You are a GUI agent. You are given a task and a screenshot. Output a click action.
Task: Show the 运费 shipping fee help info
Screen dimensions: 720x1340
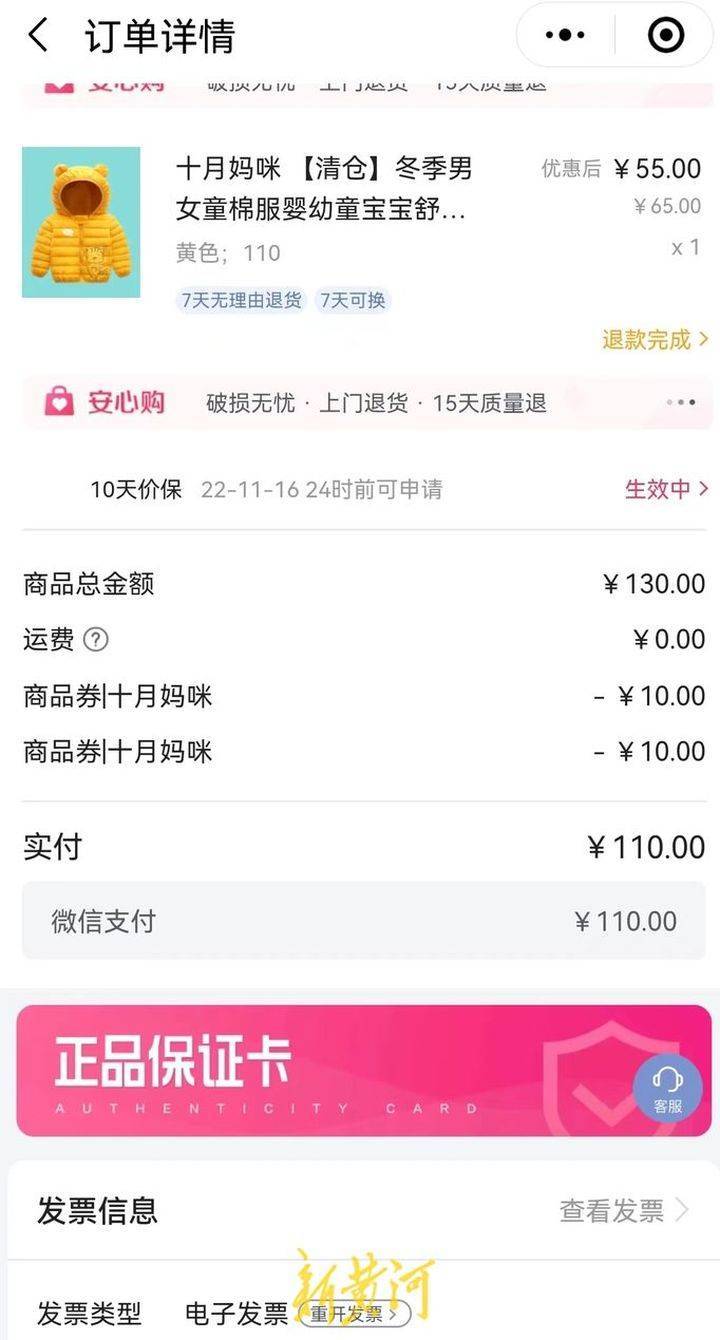point(95,640)
